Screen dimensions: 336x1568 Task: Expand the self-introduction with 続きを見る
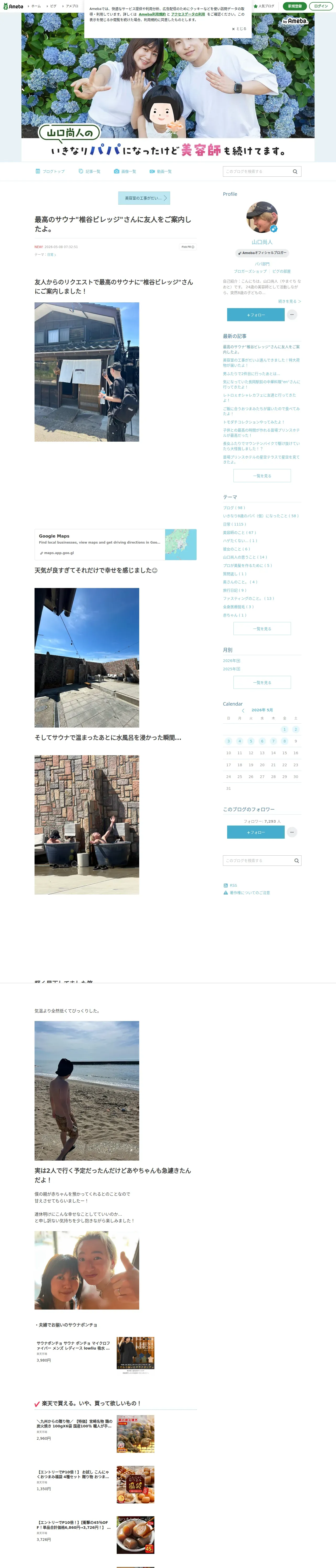(290, 301)
